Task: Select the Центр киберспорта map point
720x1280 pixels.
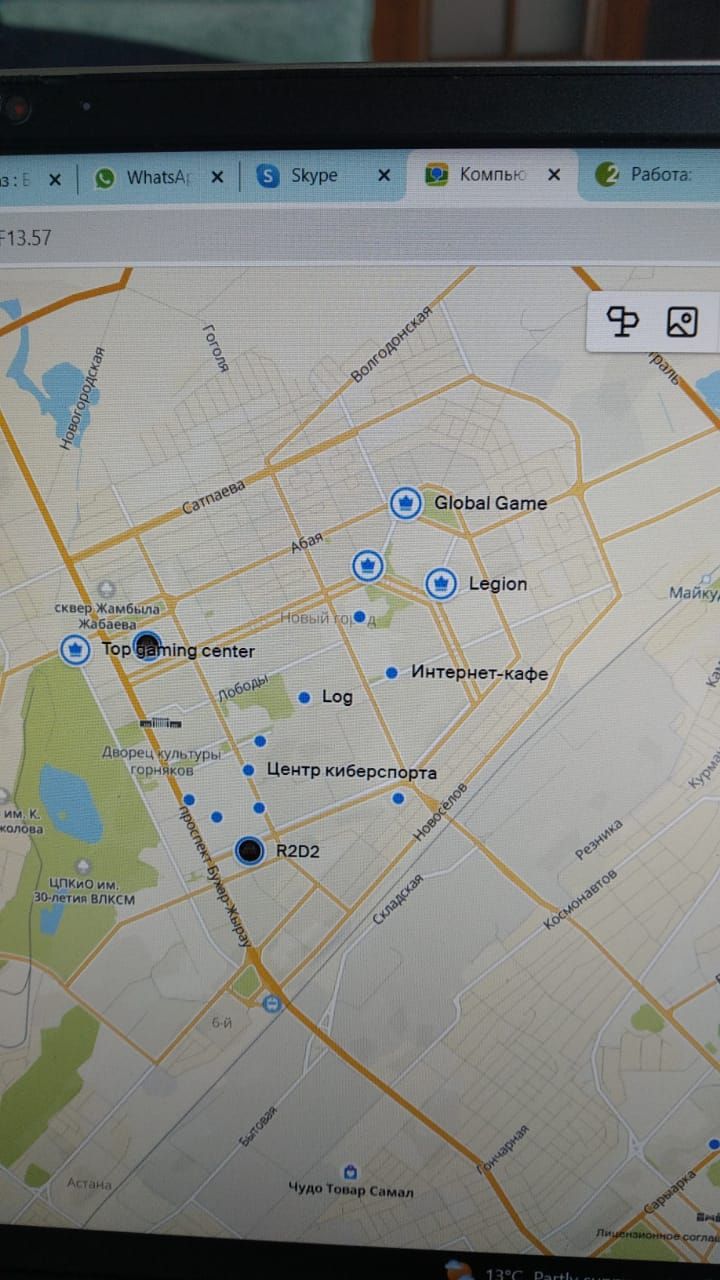Action: pos(248,770)
